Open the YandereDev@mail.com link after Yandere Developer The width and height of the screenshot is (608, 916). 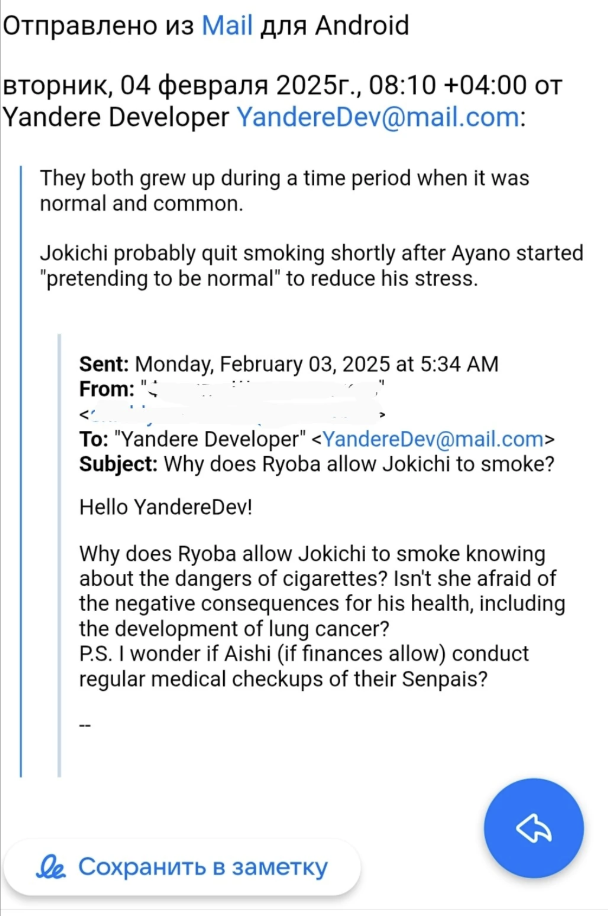tap(377, 117)
